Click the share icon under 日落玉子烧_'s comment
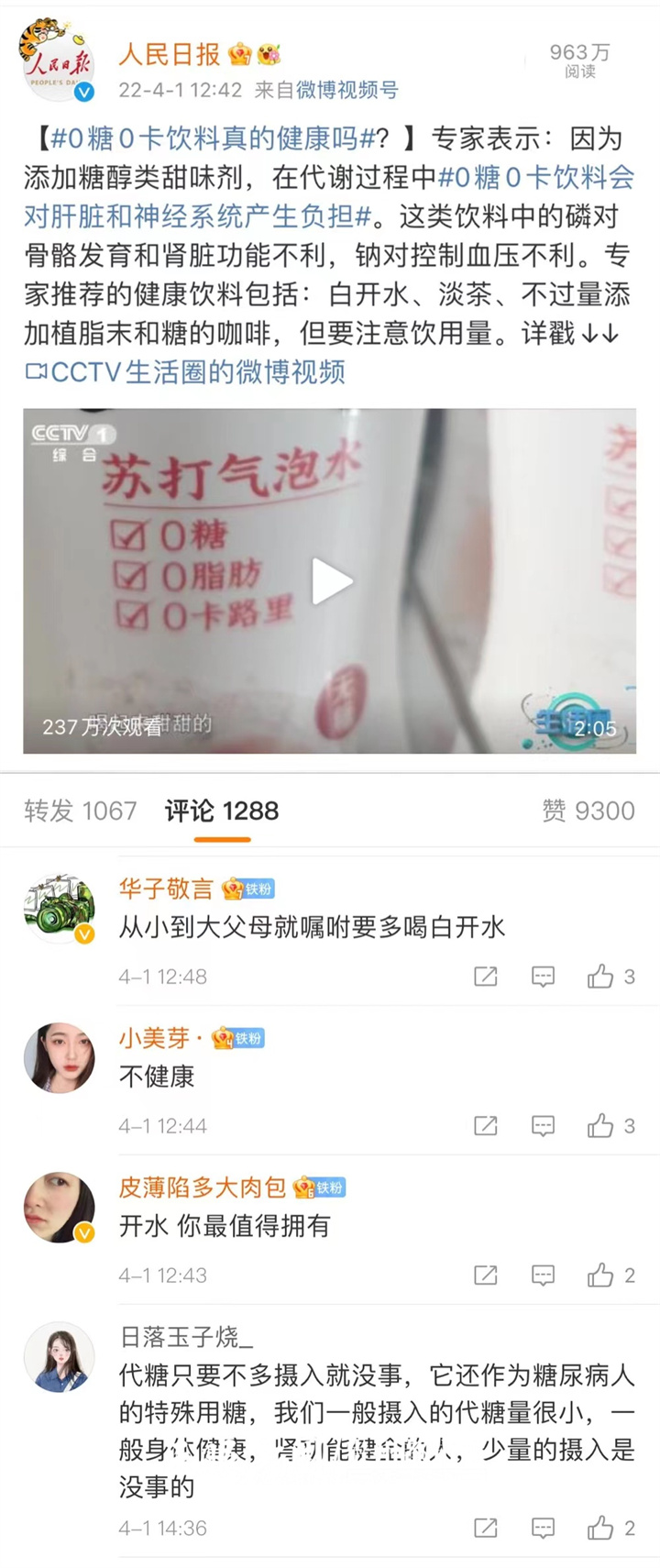 click(x=484, y=1528)
